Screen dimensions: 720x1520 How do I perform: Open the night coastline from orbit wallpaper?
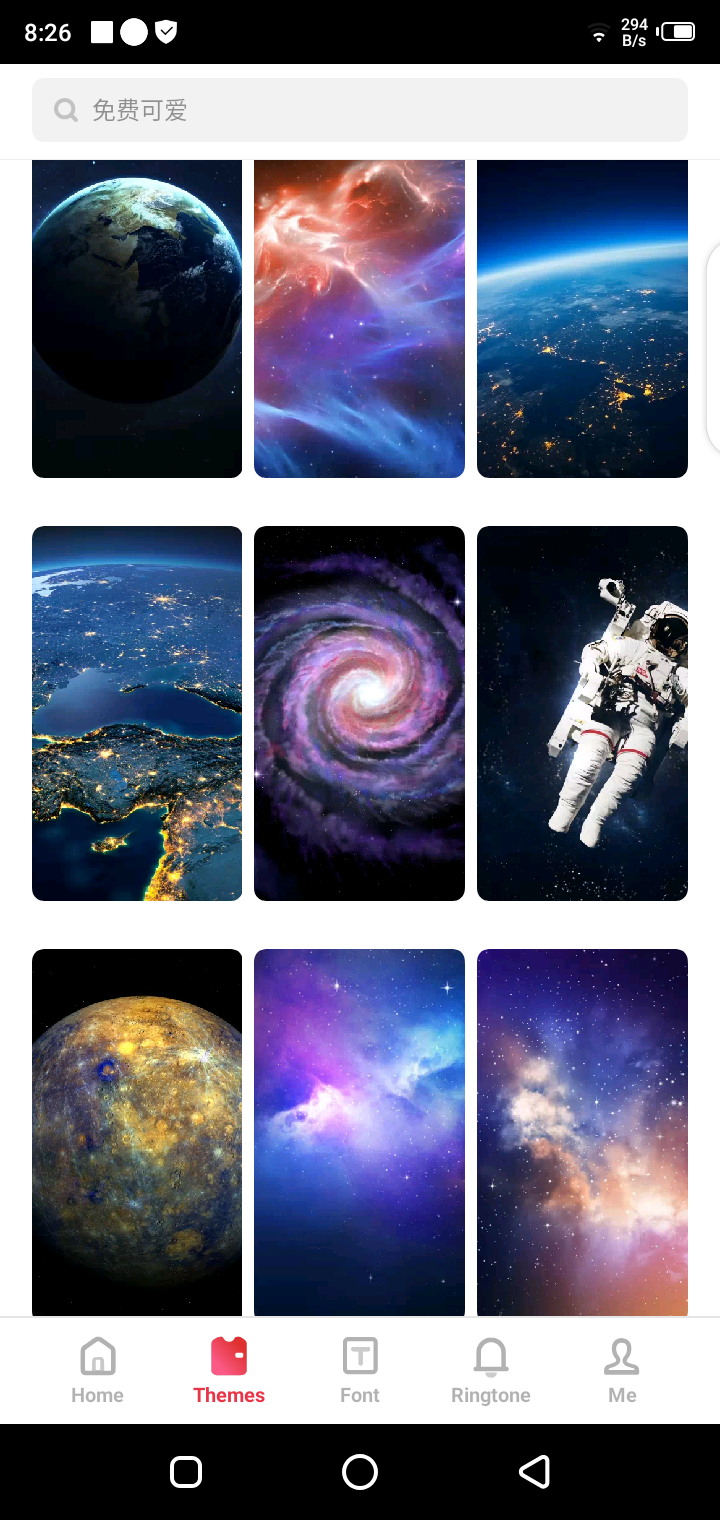tap(137, 713)
